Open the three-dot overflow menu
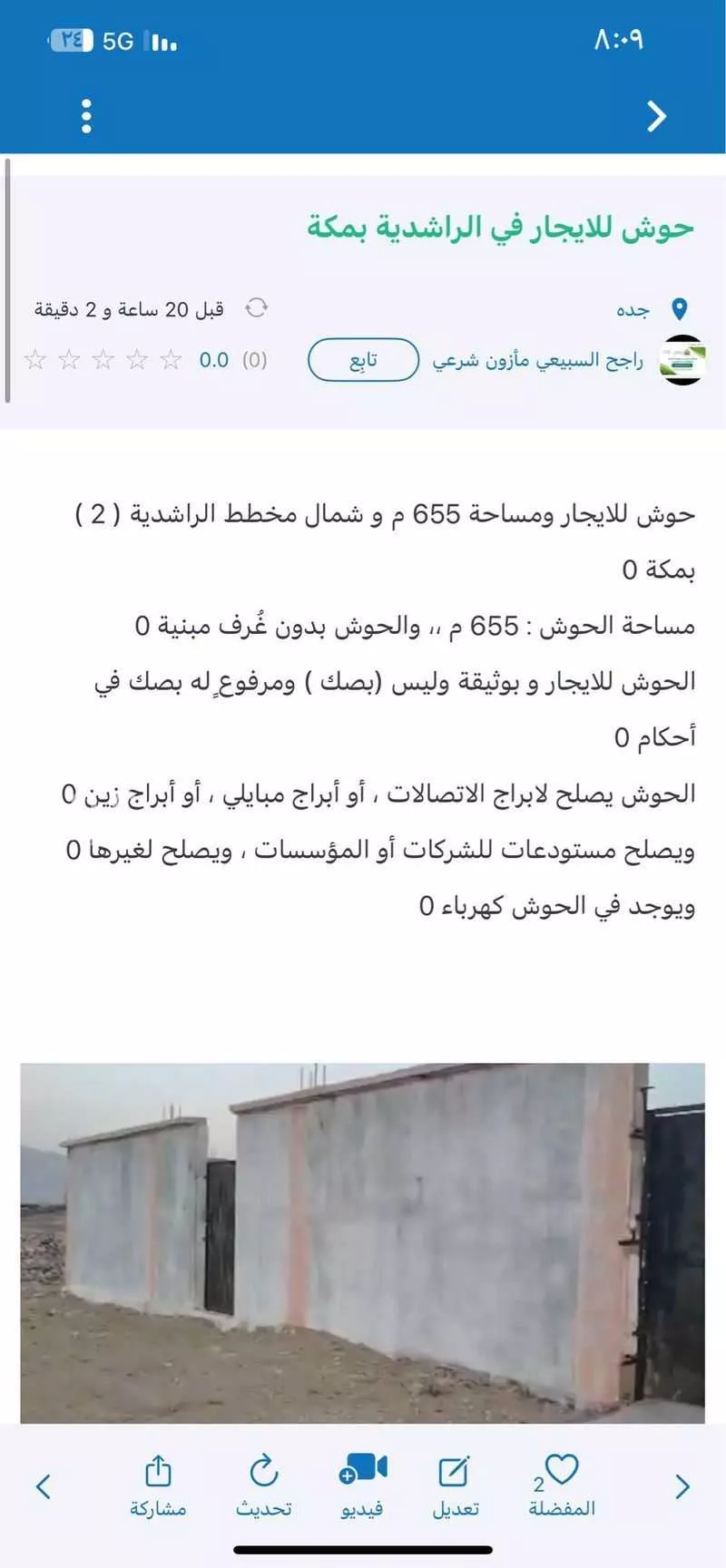 tap(86, 116)
